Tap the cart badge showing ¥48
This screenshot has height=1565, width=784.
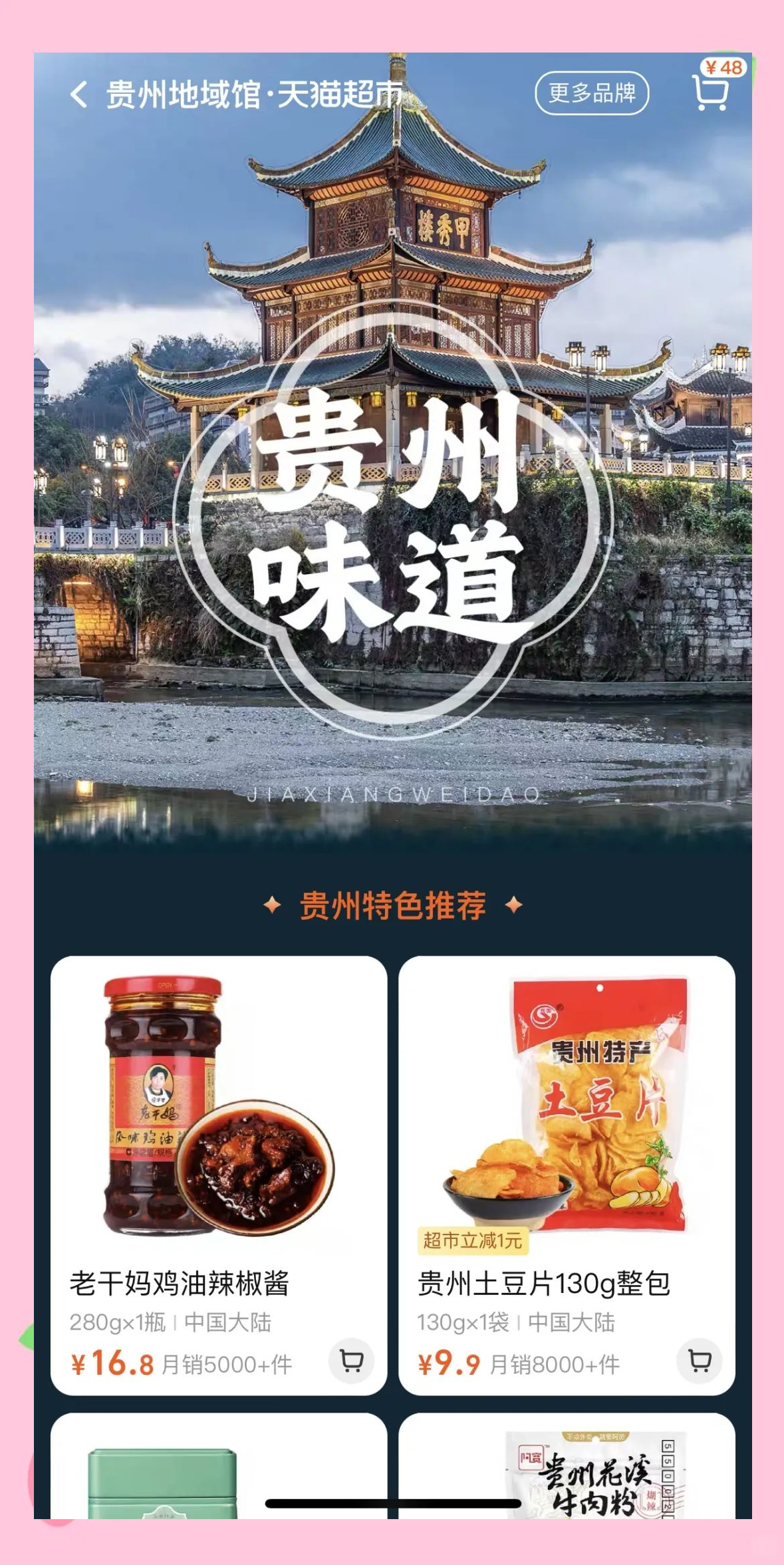pyautogui.click(x=721, y=67)
